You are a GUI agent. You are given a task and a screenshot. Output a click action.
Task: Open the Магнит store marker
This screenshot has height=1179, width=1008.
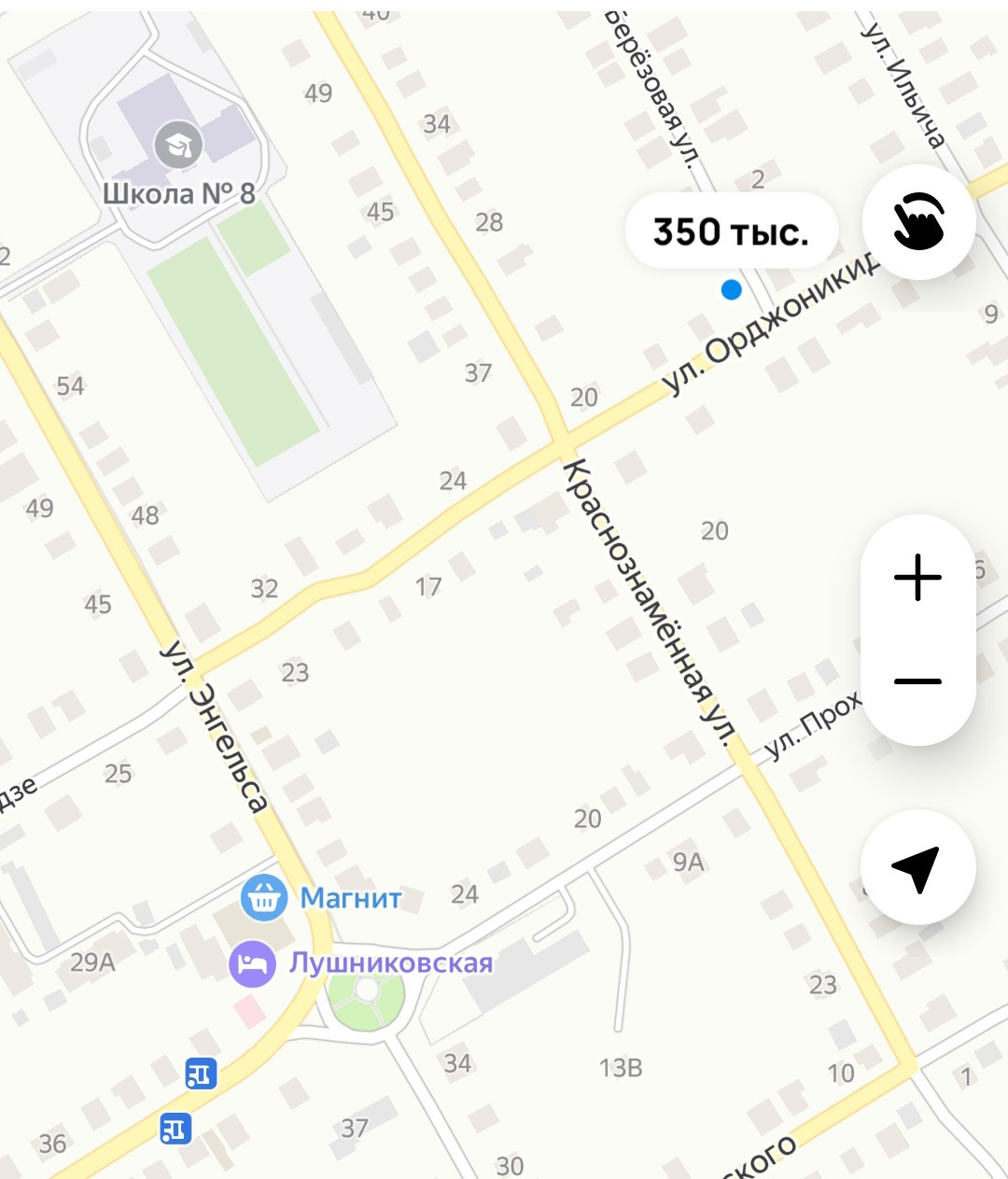pyautogui.click(x=264, y=898)
